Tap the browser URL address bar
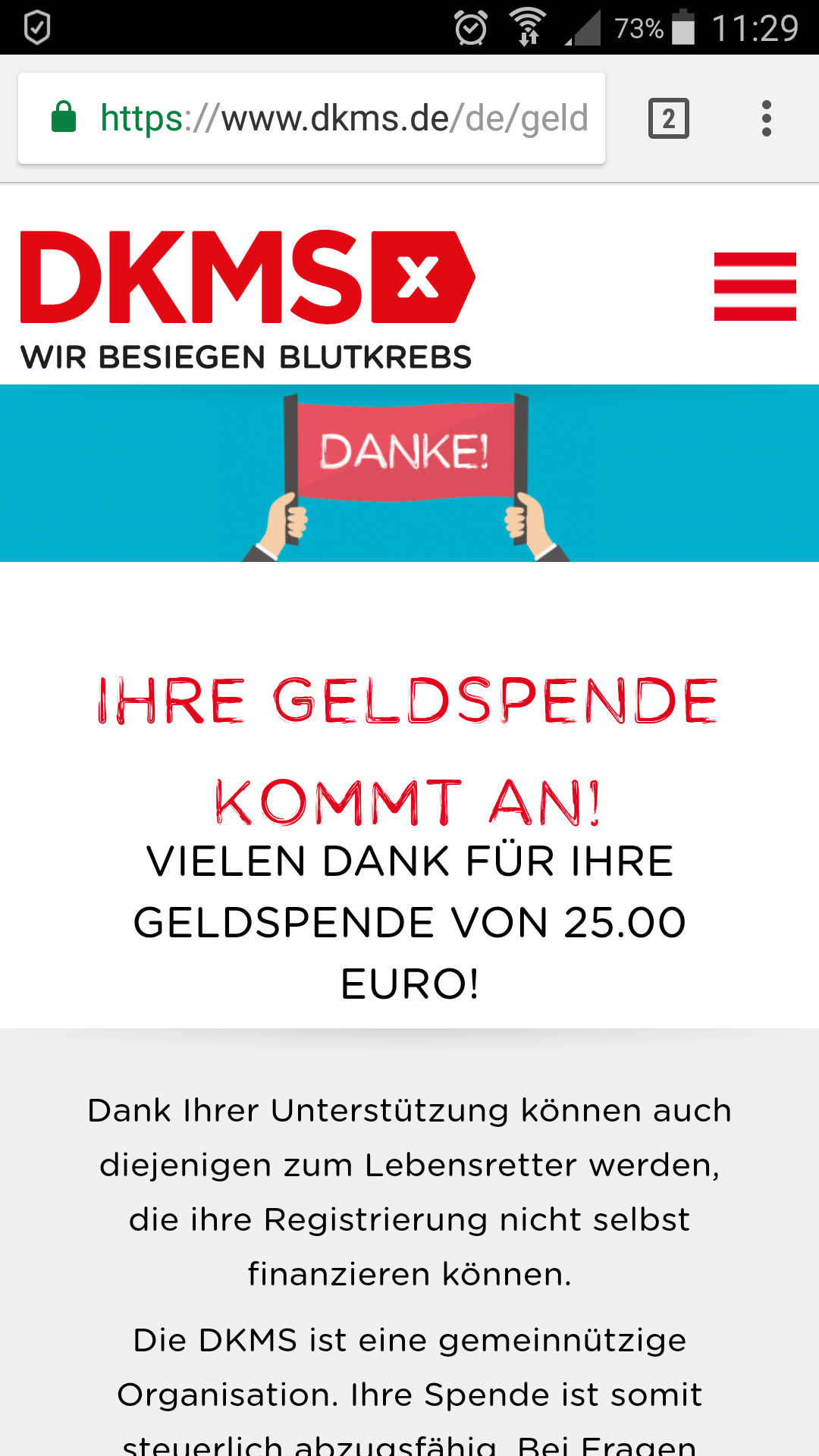819x1456 pixels. click(312, 118)
